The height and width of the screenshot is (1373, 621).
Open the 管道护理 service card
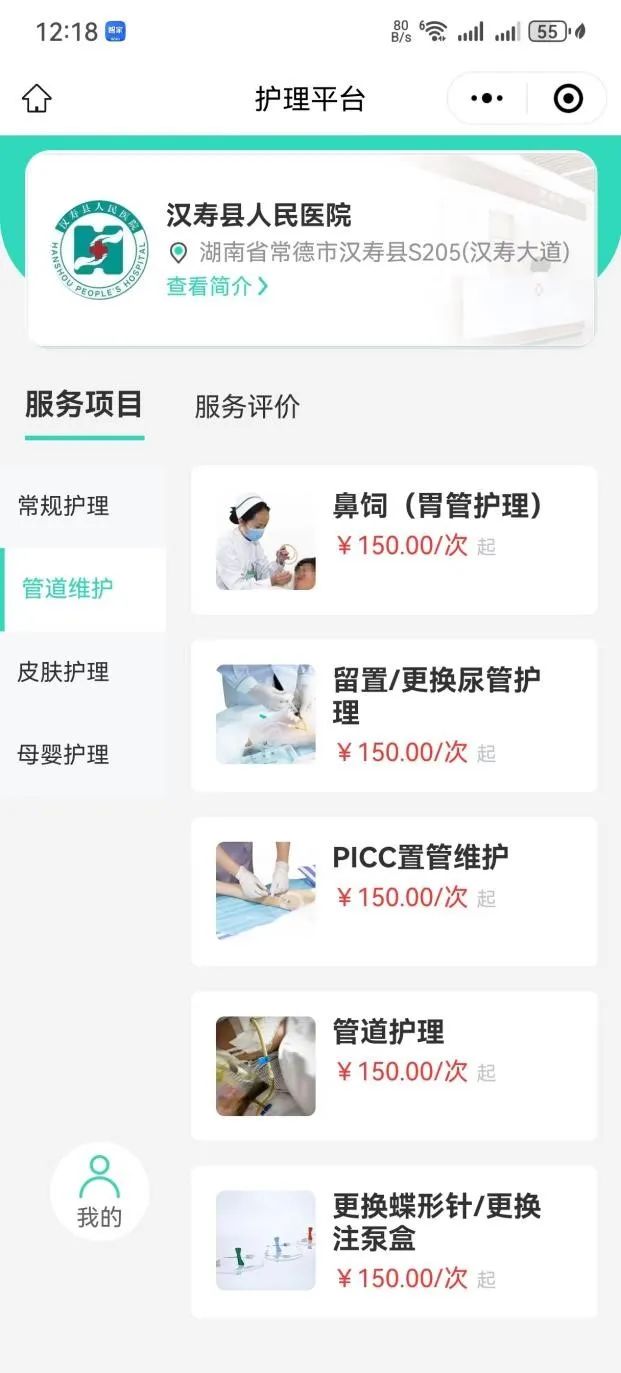click(394, 1065)
